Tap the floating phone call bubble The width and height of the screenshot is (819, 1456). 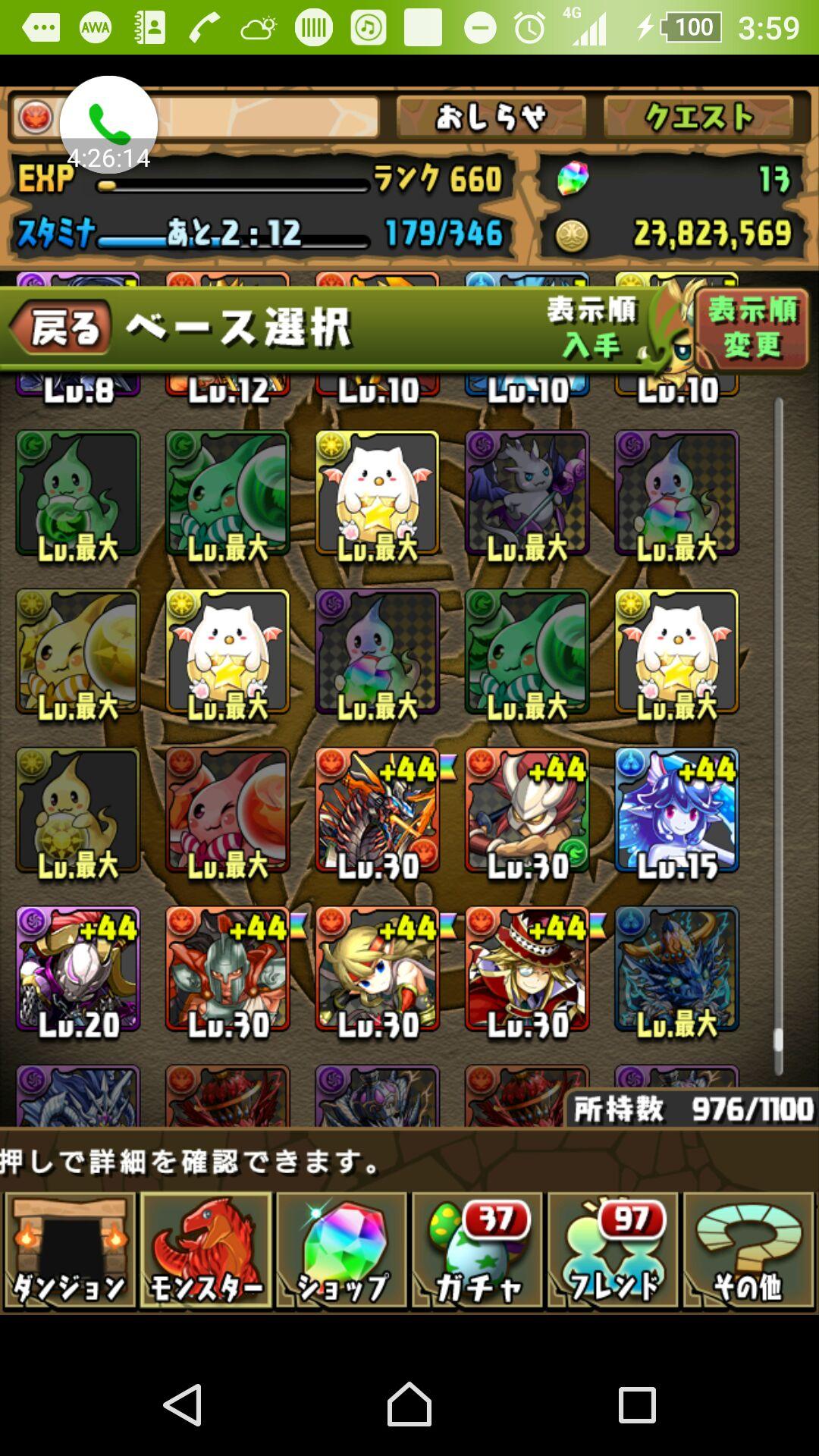pos(108,124)
